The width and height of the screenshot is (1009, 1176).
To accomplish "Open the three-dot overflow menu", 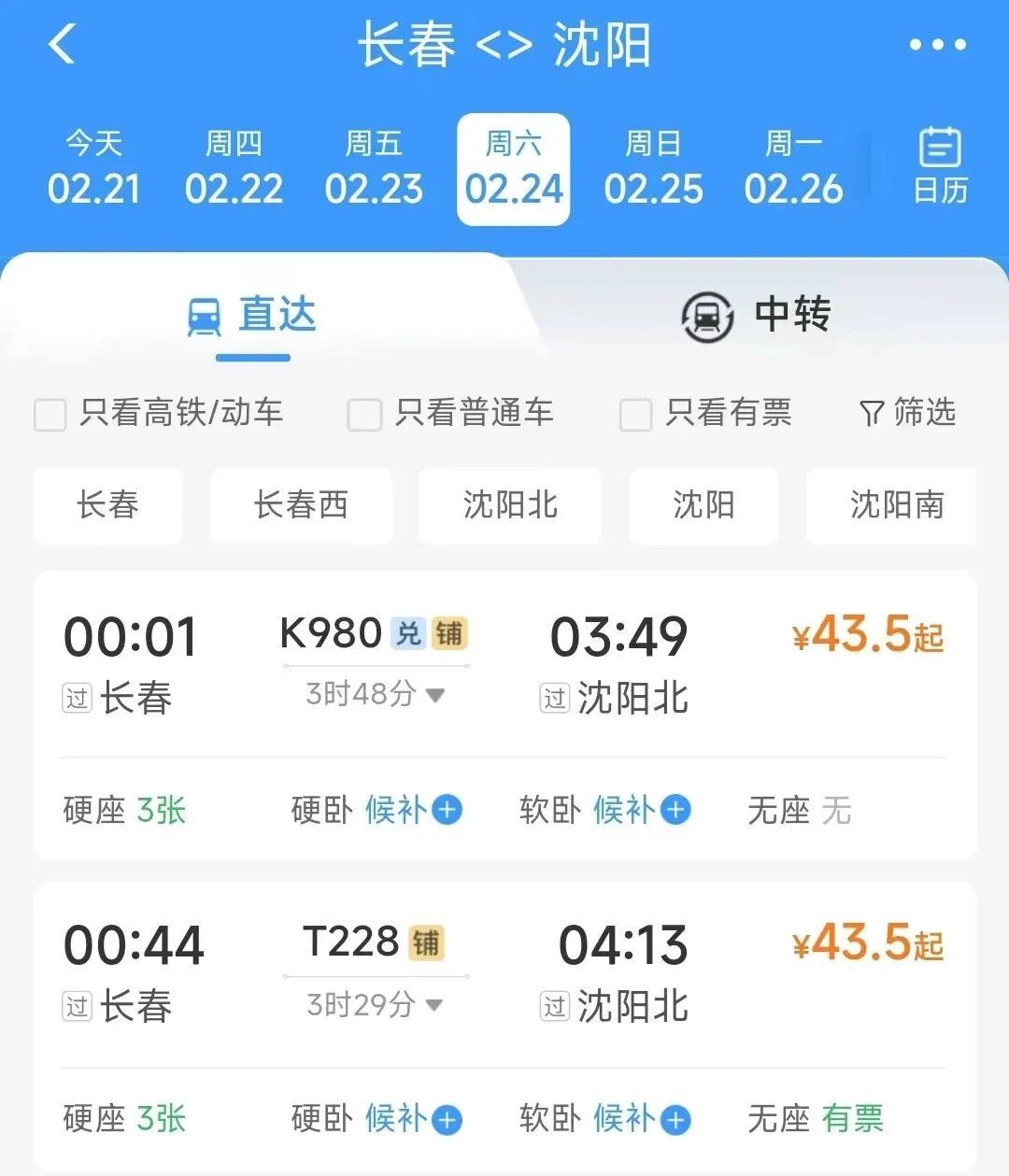I will [937, 44].
